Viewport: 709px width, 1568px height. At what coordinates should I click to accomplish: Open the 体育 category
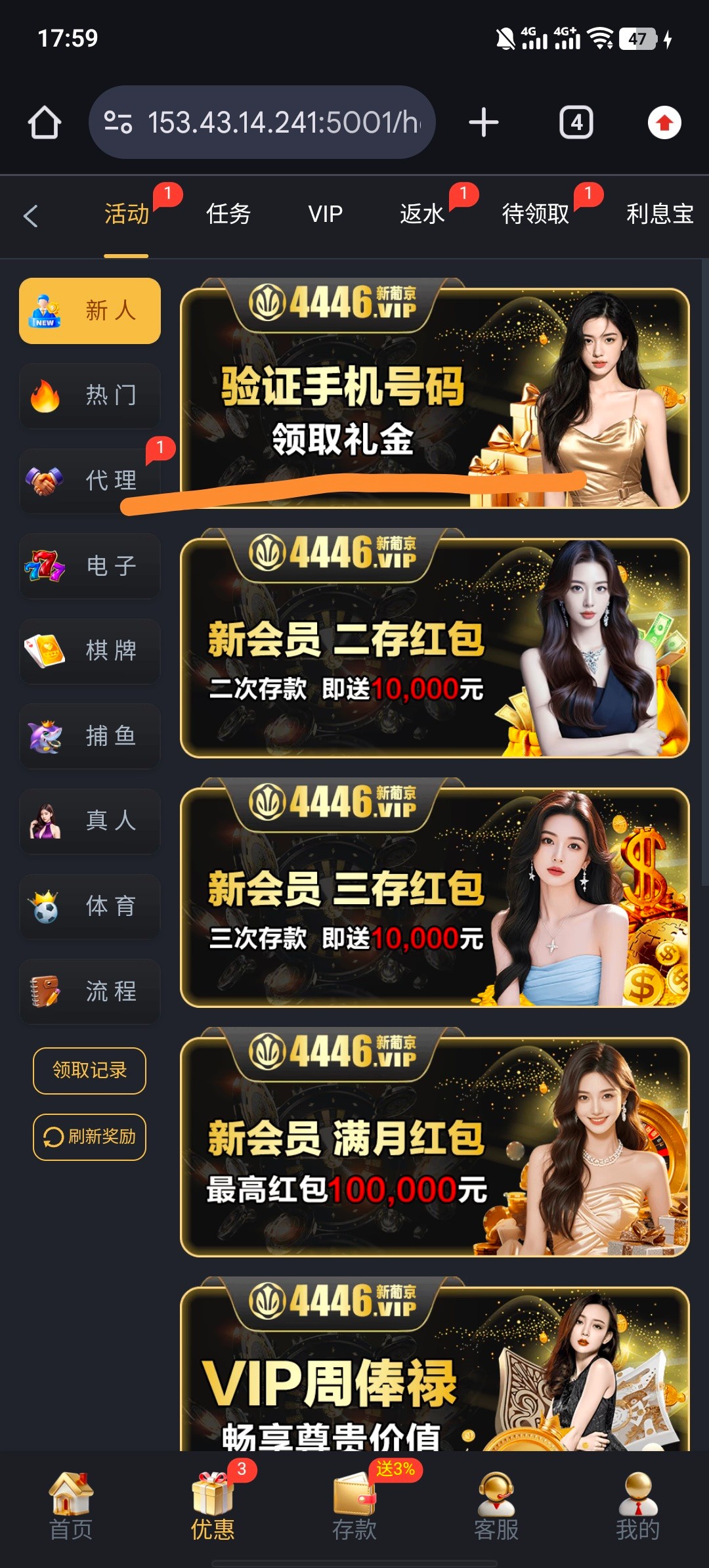point(90,906)
